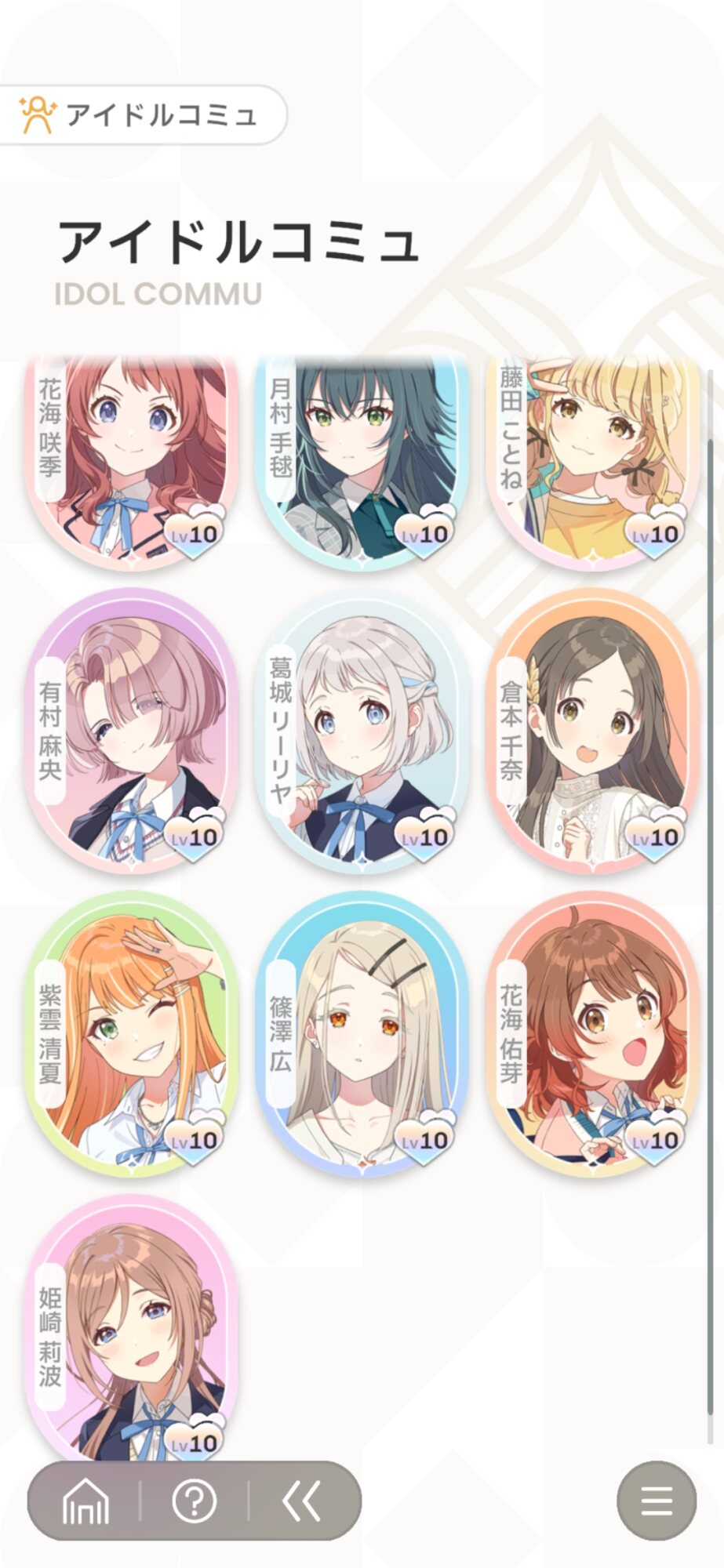Screen dimensions: 724x1568
Task: Select the 篠澤 広 idol card
Action: pyautogui.click(x=362, y=1034)
